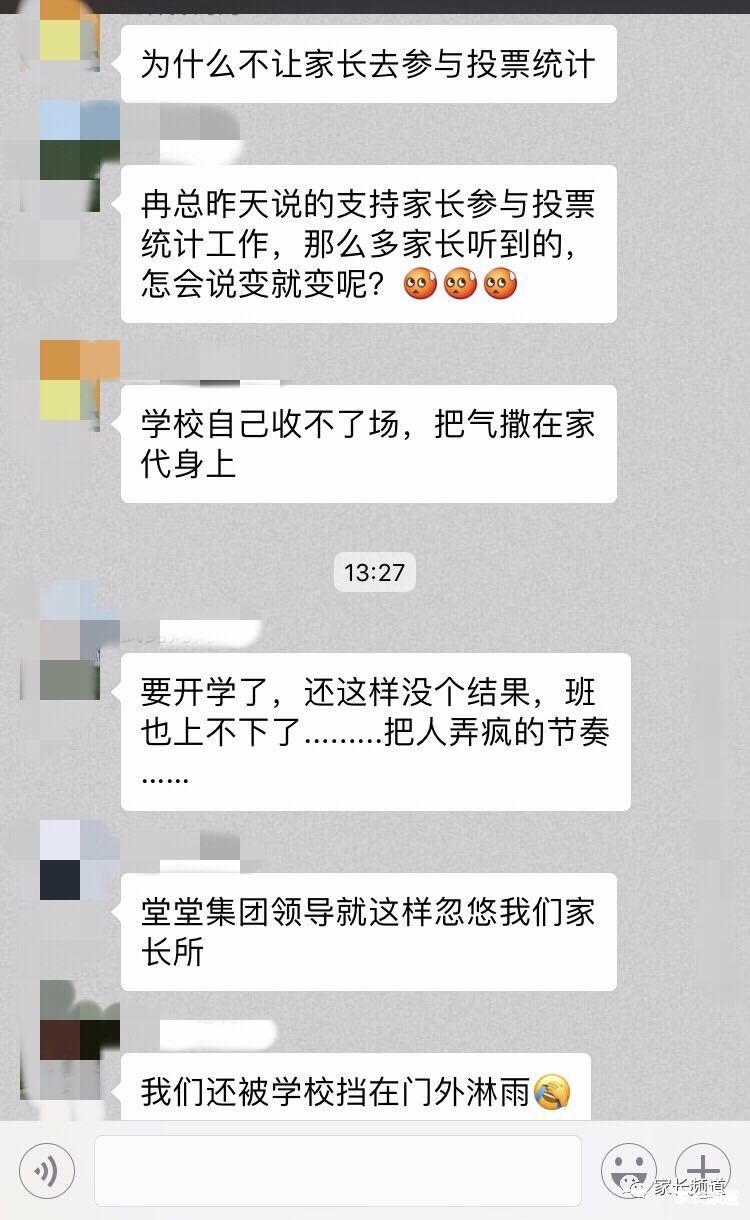Tap the message text input field
750x1220 pixels.
coord(338,1170)
